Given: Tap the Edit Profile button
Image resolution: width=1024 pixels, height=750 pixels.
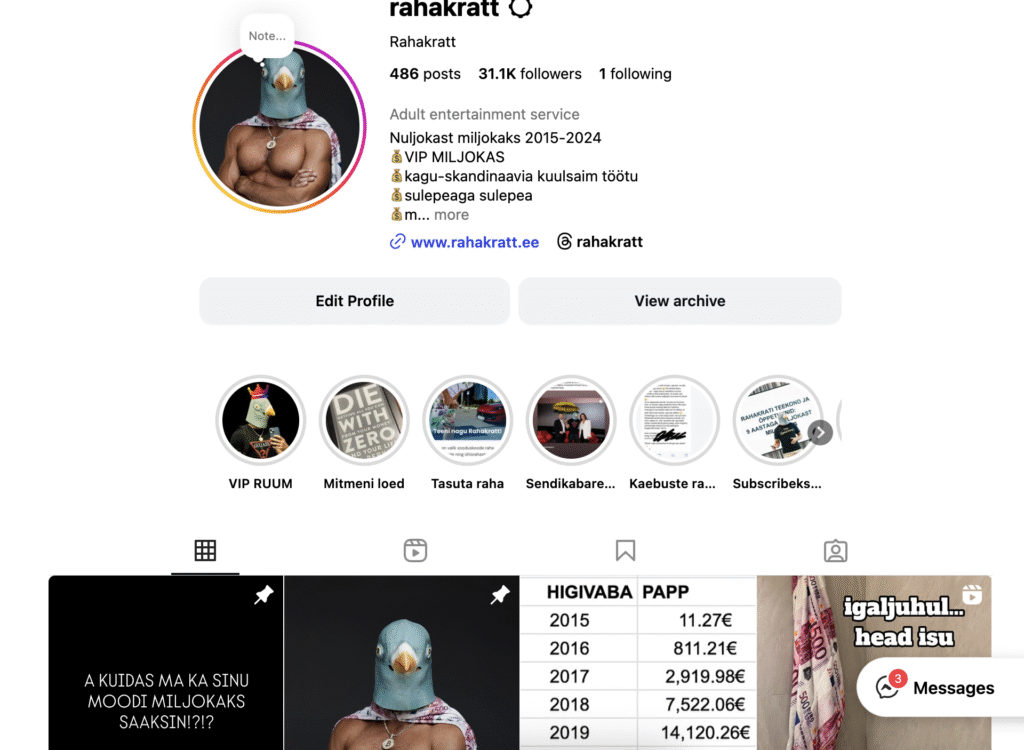Looking at the screenshot, I should tap(354, 301).
